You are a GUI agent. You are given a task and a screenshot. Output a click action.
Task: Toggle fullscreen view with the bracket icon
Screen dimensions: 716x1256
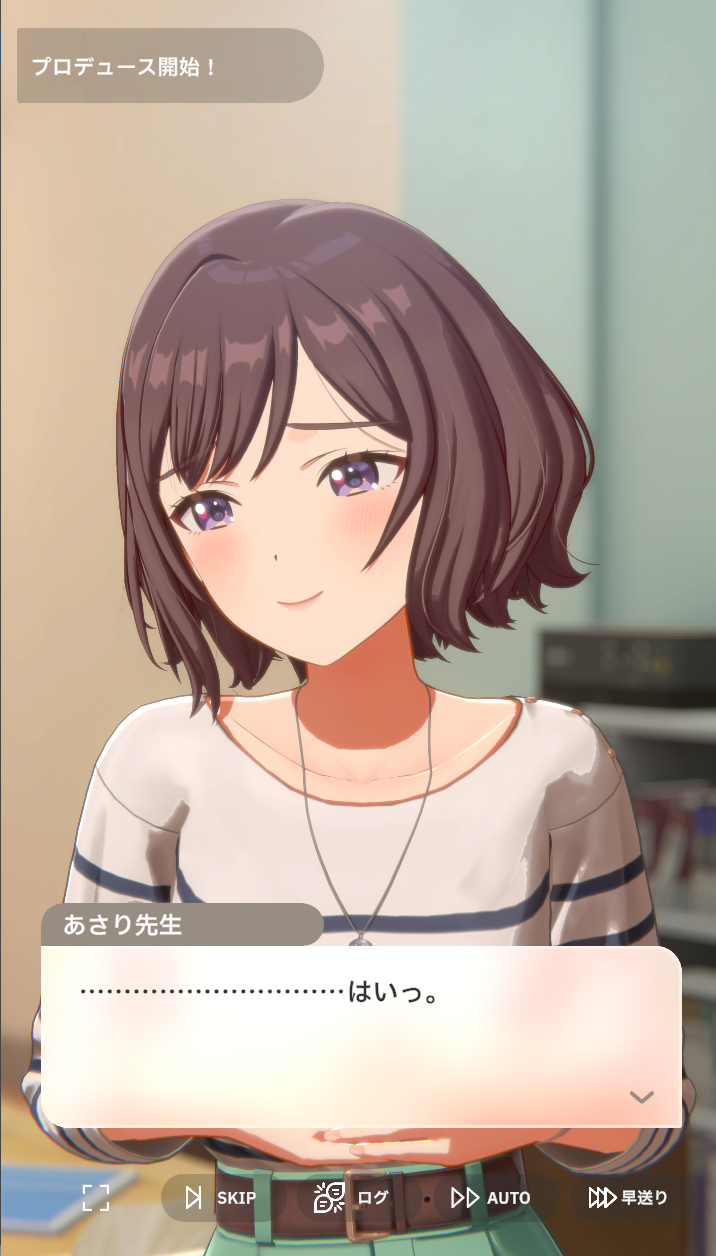(x=96, y=1197)
